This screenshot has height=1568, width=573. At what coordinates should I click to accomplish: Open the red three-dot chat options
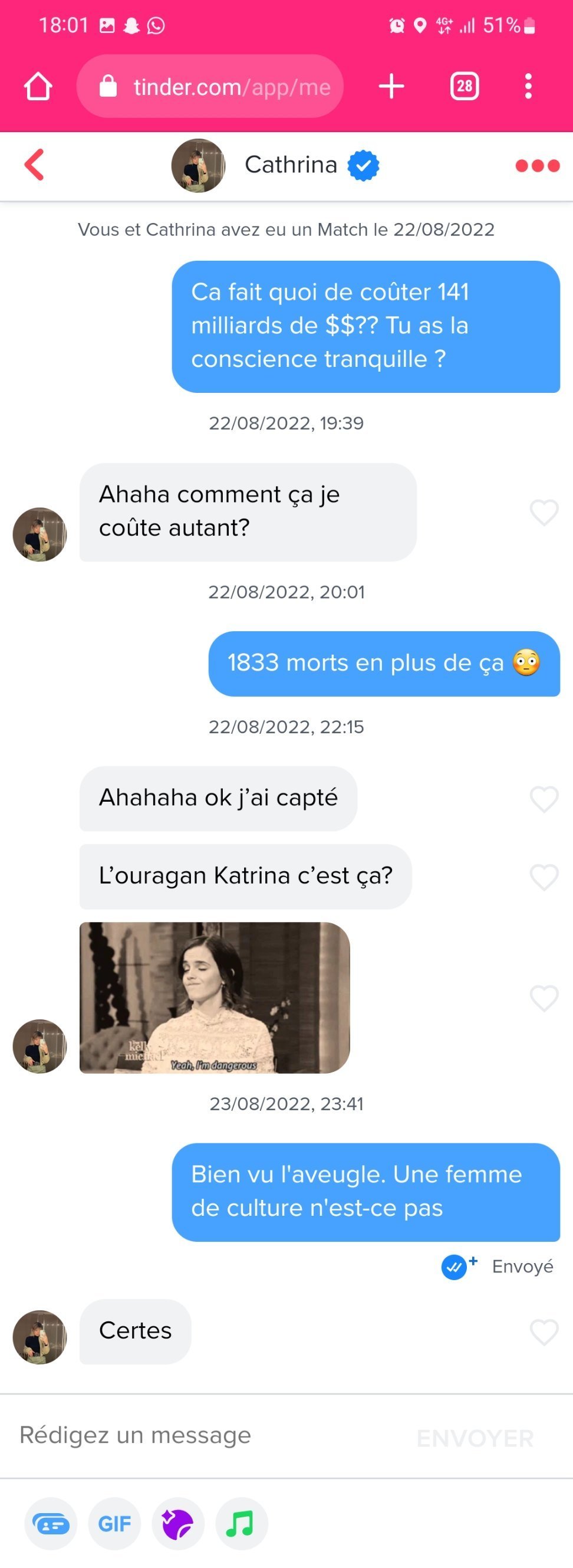click(x=537, y=166)
